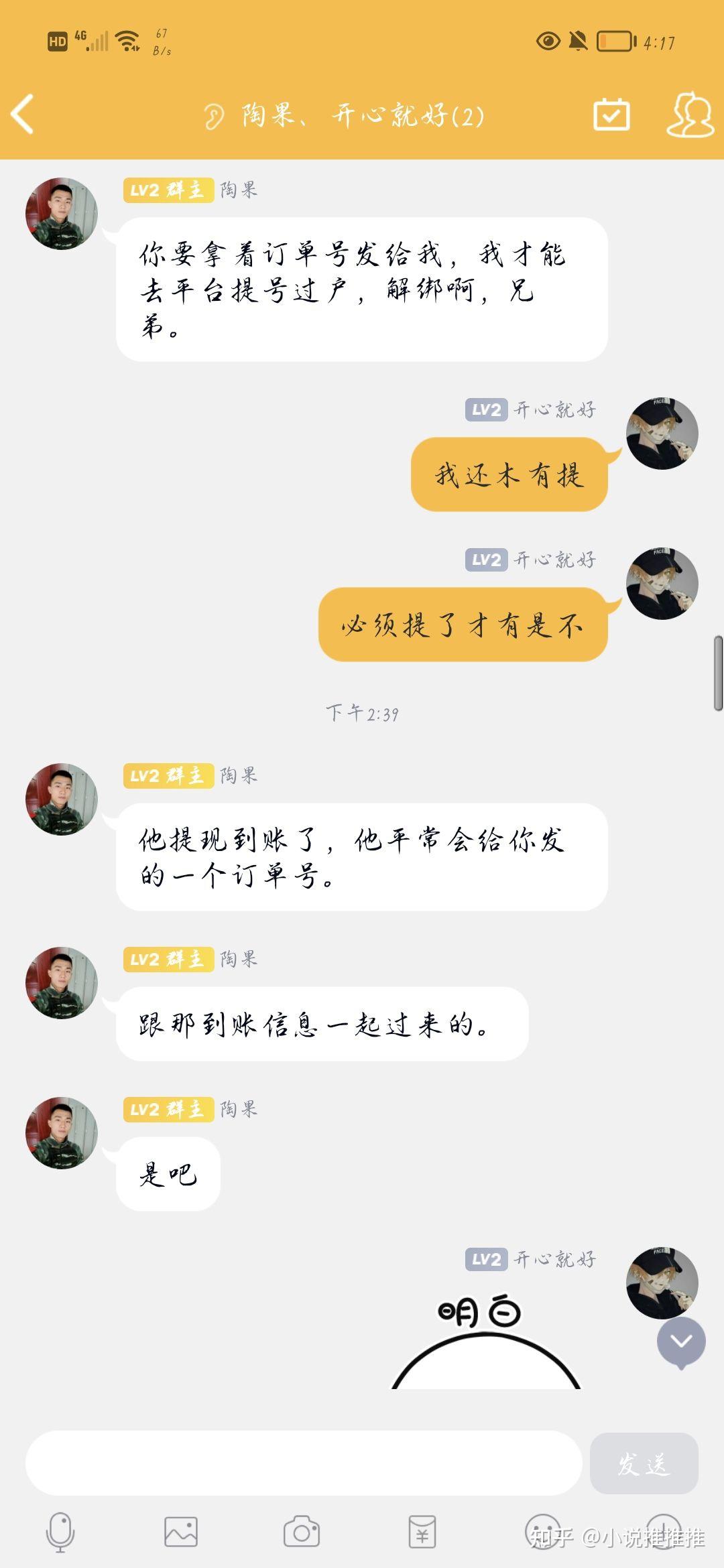Go back from the group chat
Image resolution: width=724 pixels, height=1568 pixels.
pos(22,114)
